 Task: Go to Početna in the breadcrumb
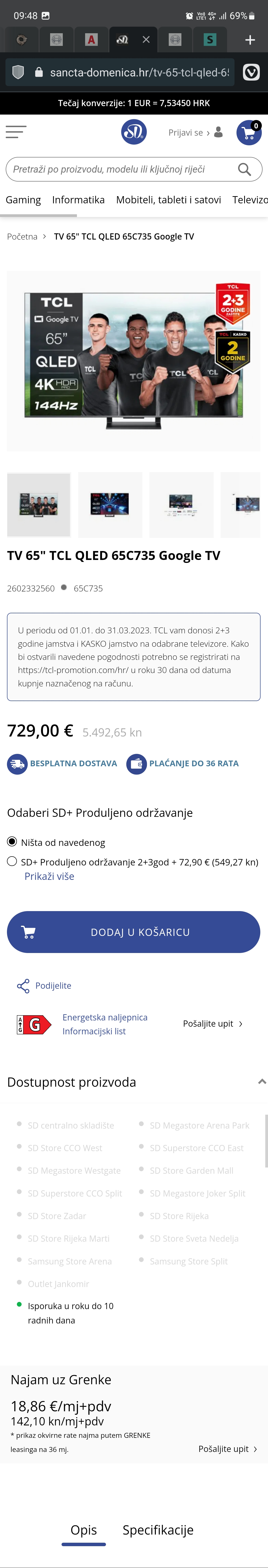click(22, 236)
